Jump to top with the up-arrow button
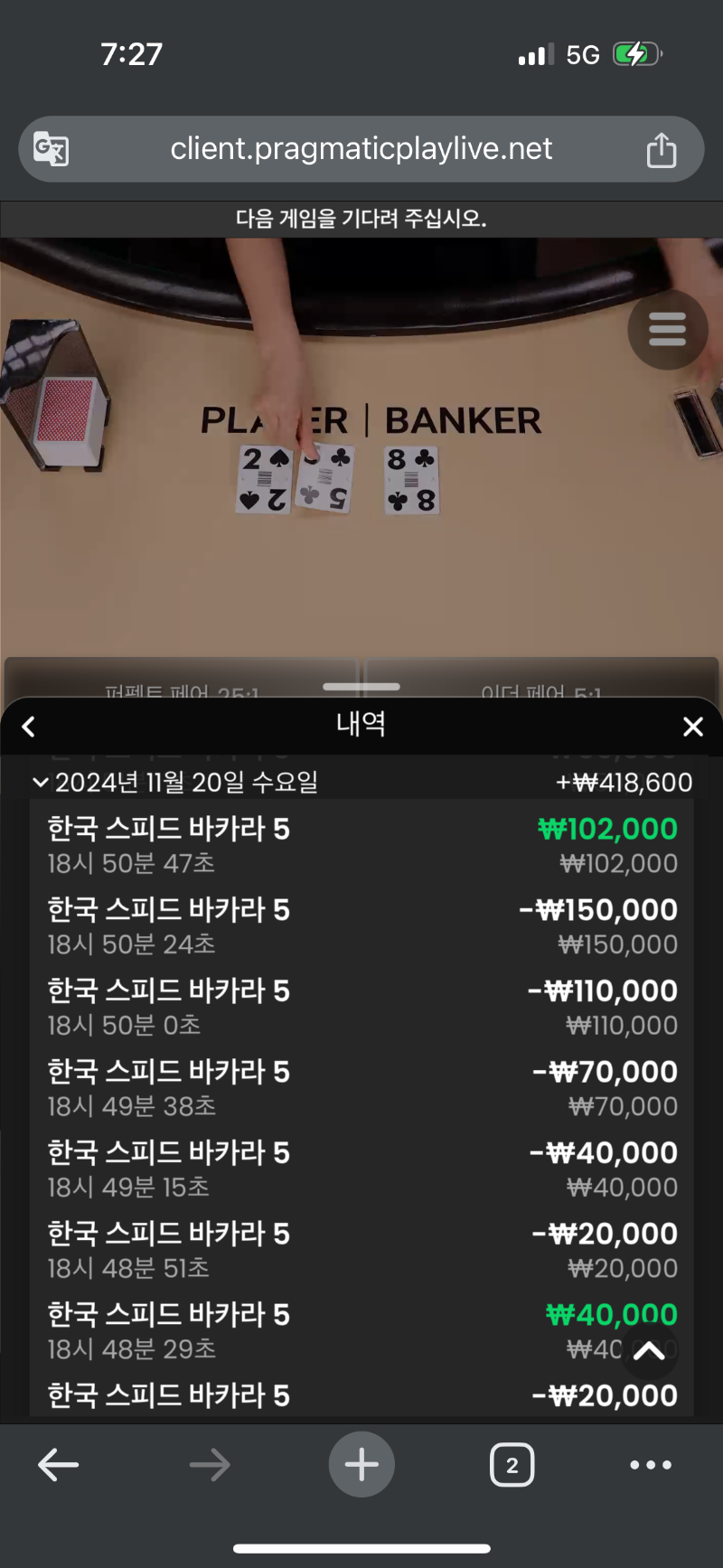723x1568 pixels. coord(649,1351)
